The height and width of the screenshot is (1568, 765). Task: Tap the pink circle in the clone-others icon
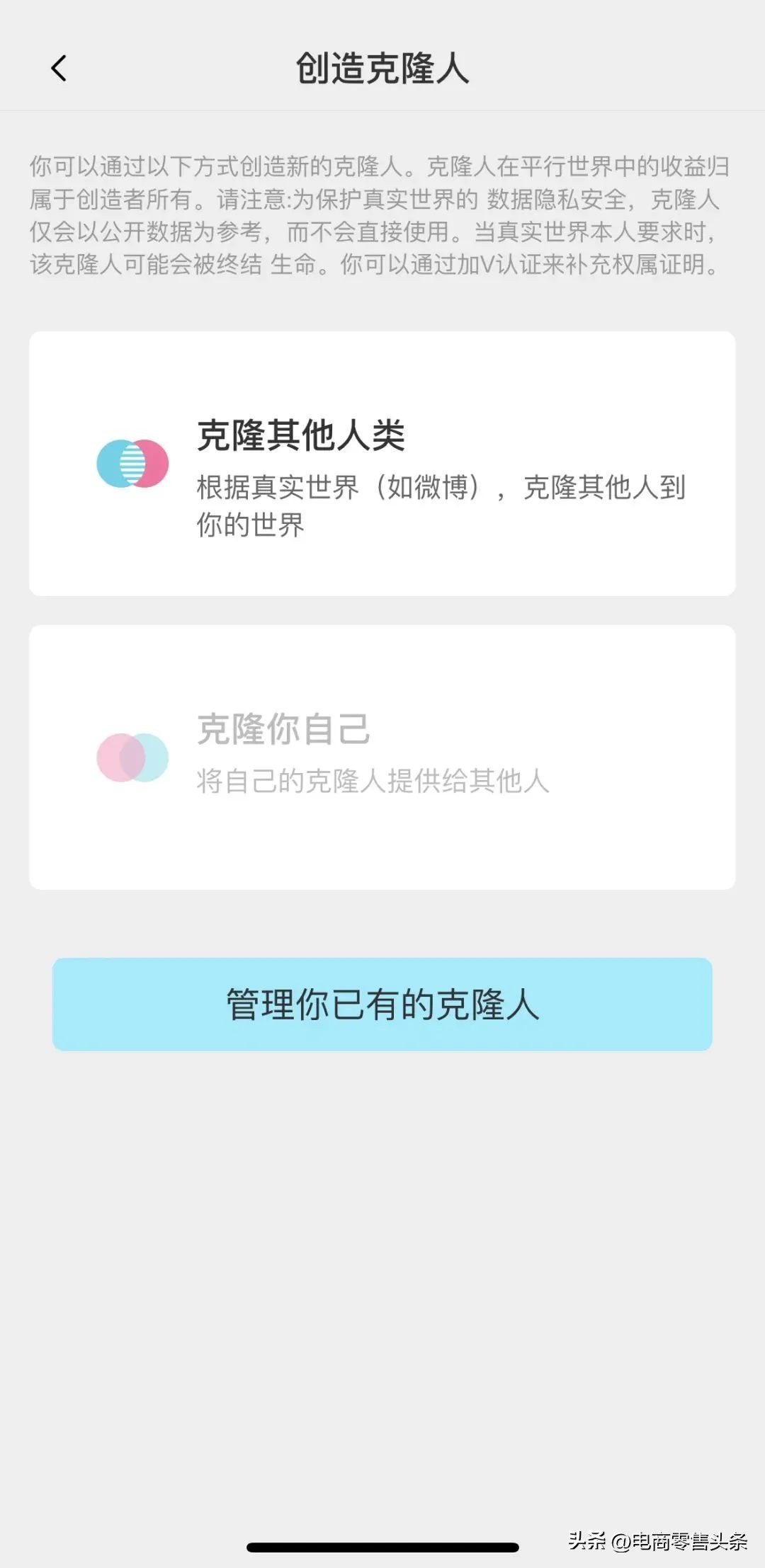[x=147, y=464]
